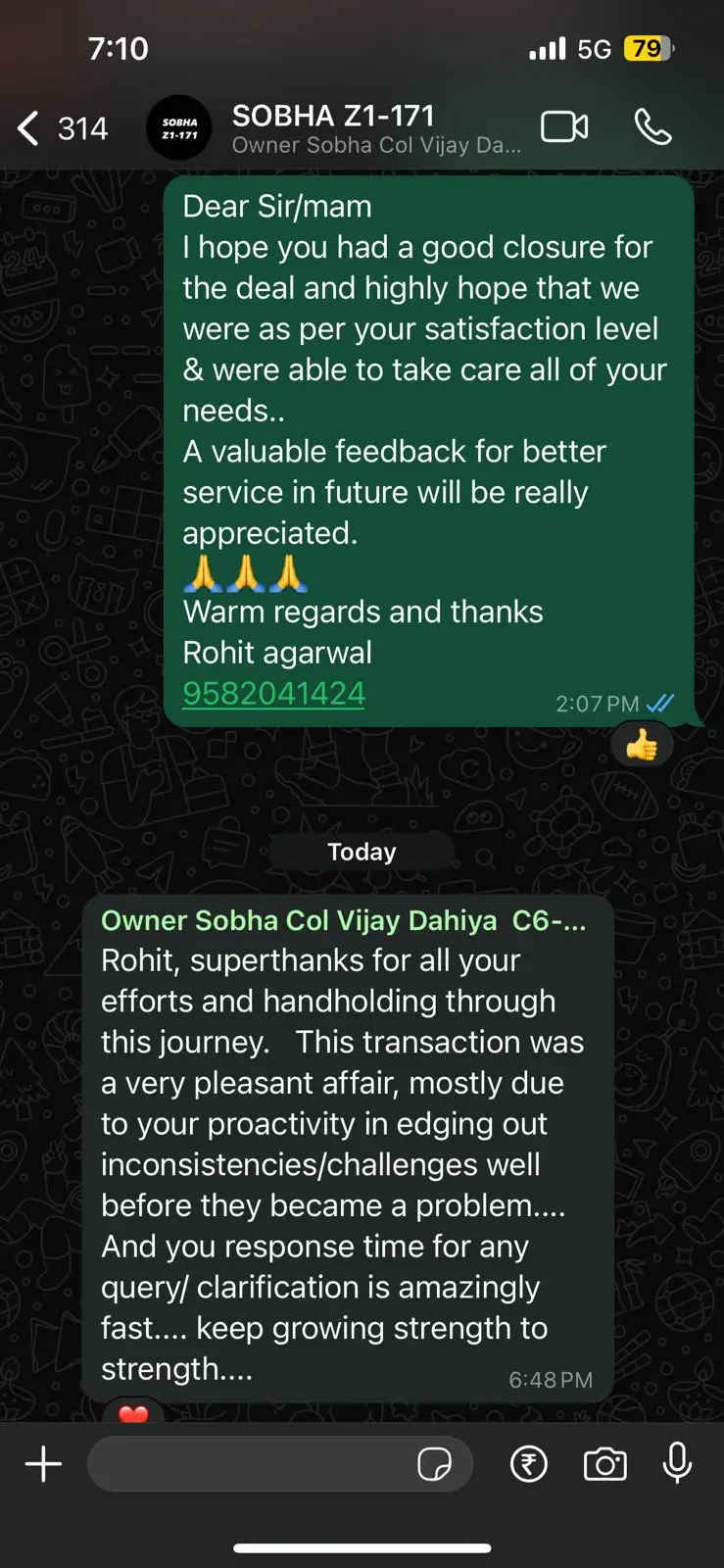View the thumbs-up reaction on Rohit's message
Viewport: 724px width, 1568px height.
(x=642, y=746)
